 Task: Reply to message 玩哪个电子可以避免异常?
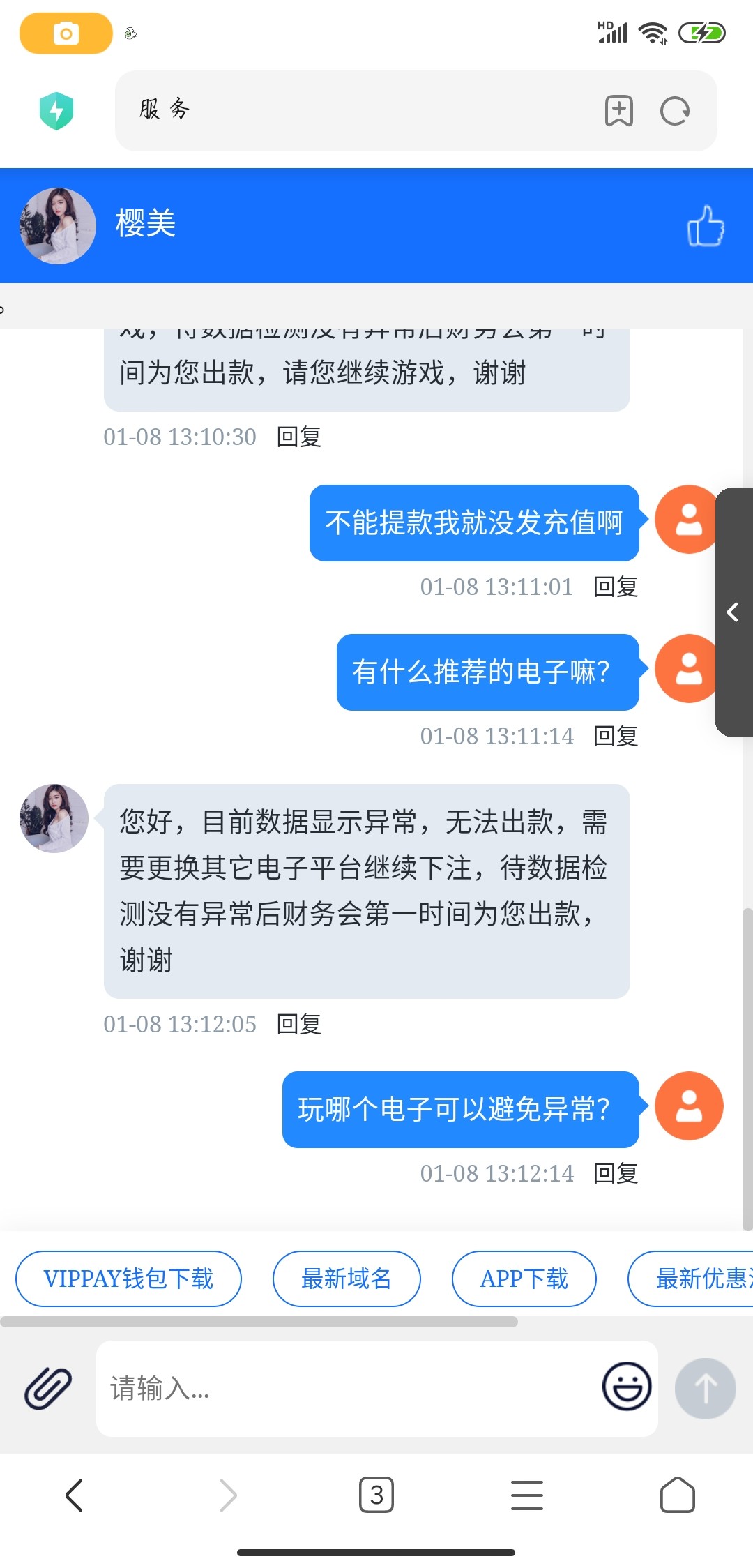615,1173
